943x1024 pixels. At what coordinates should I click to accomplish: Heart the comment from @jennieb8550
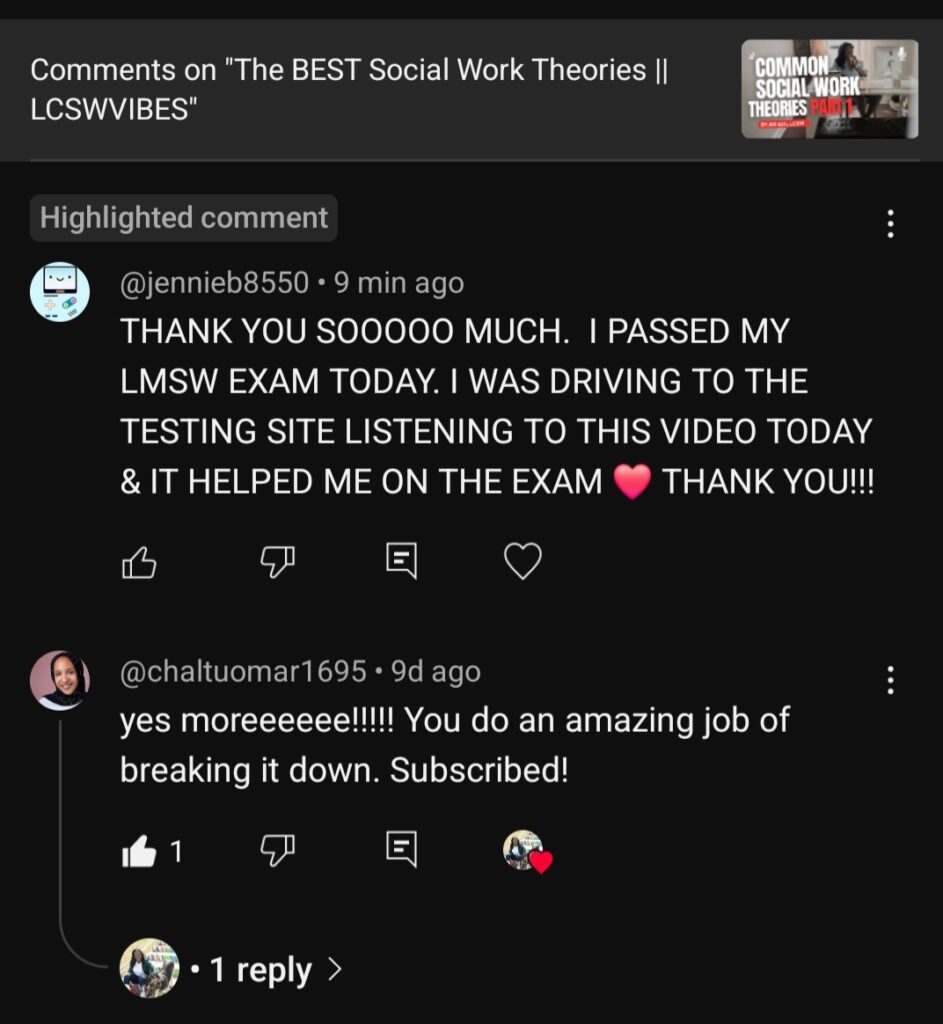(522, 562)
